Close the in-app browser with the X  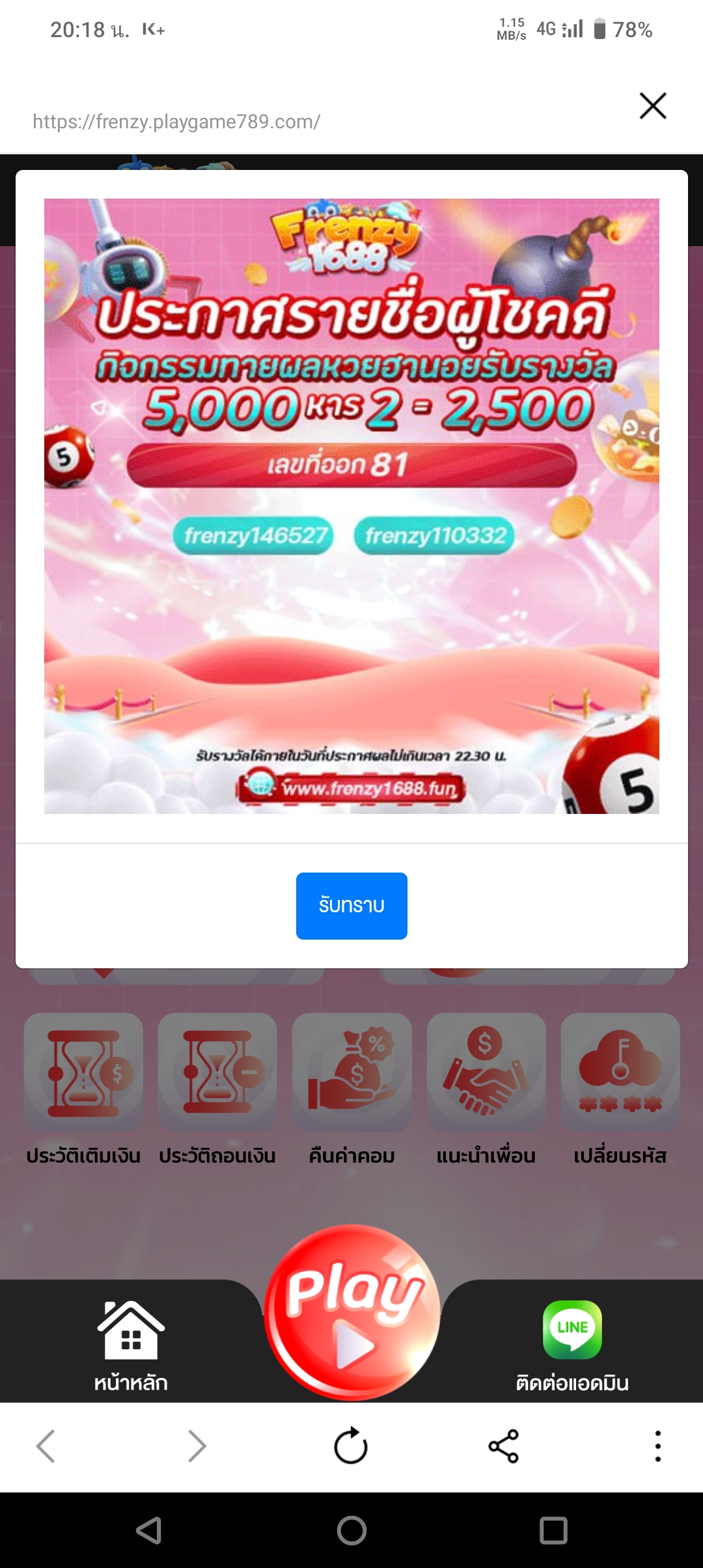[653, 105]
